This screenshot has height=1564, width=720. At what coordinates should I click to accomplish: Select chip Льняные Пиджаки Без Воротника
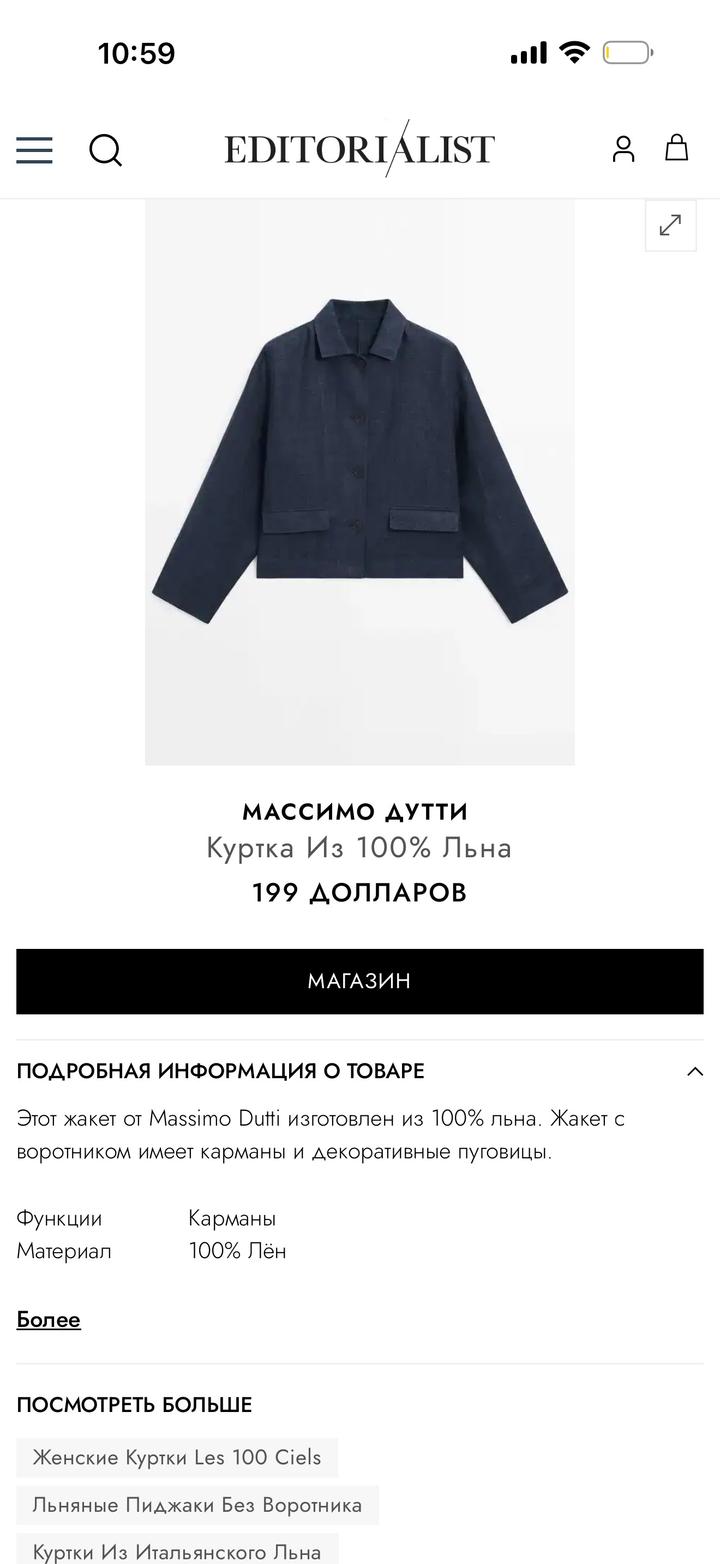pyautogui.click(x=197, y=1505)
